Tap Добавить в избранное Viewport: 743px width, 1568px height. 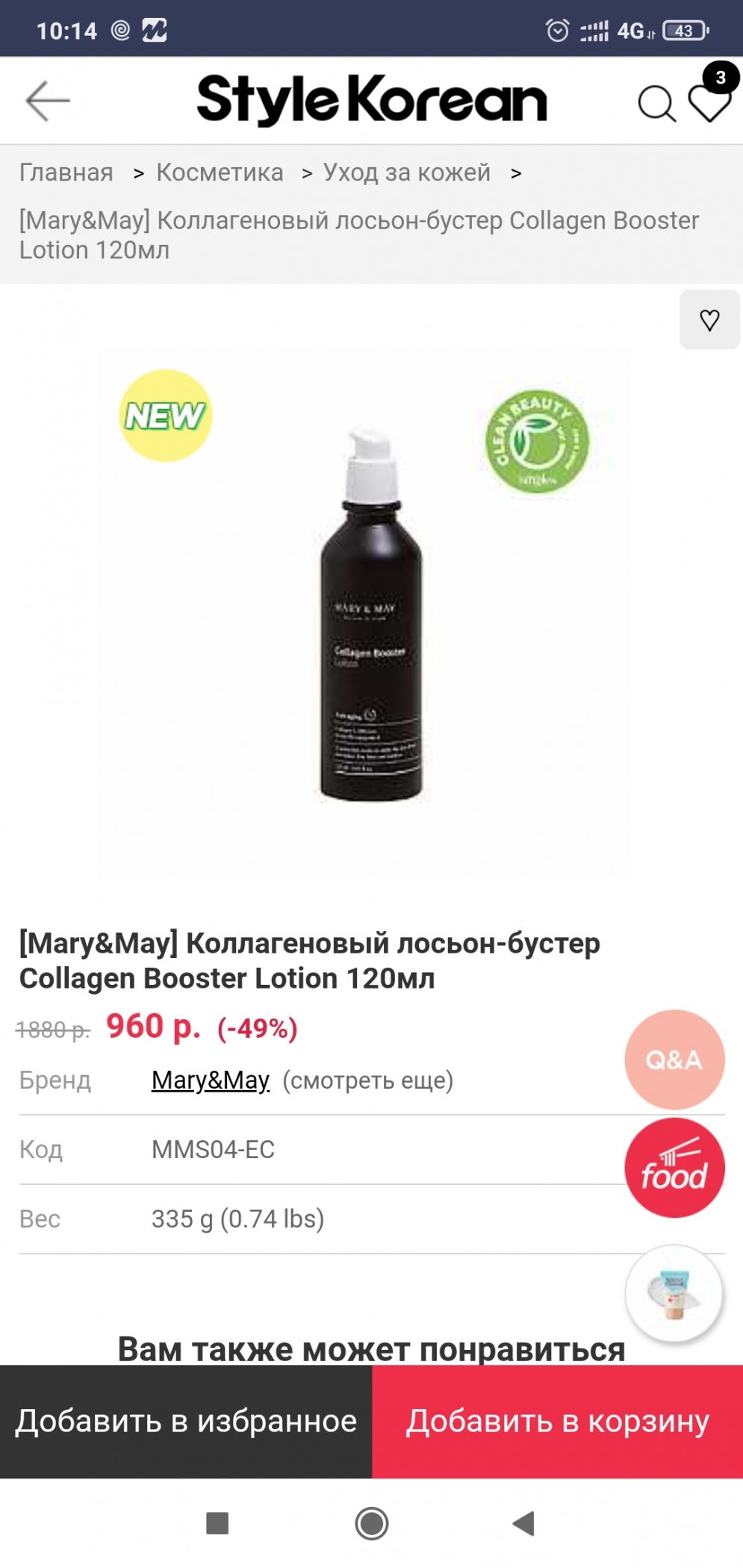(186, 1421)
